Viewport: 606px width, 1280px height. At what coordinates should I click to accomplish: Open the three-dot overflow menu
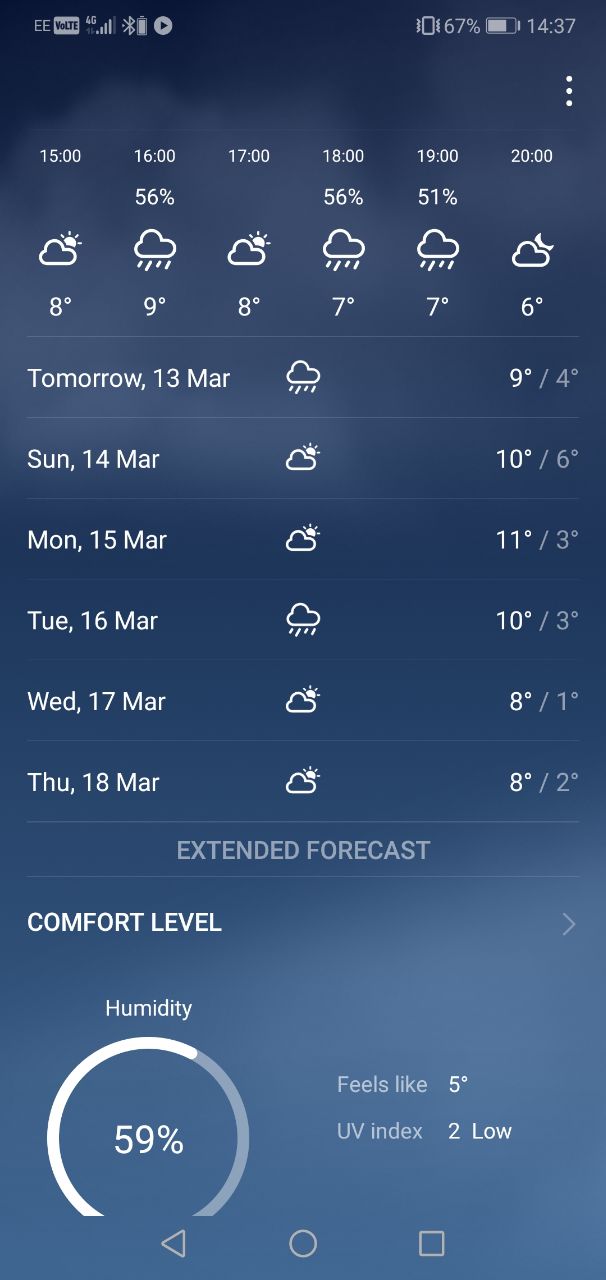coord(568,91)
